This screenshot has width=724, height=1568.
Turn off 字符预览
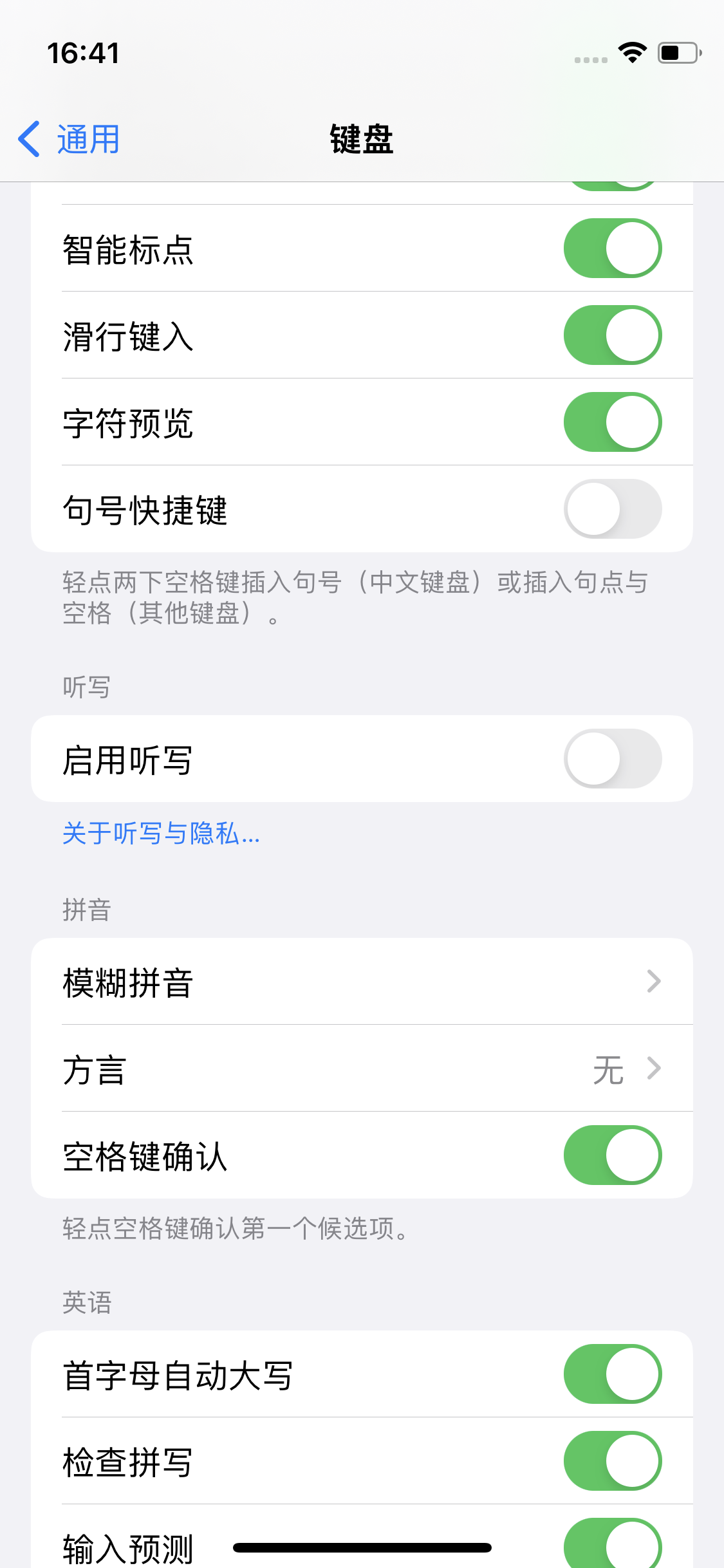point(611,422)
